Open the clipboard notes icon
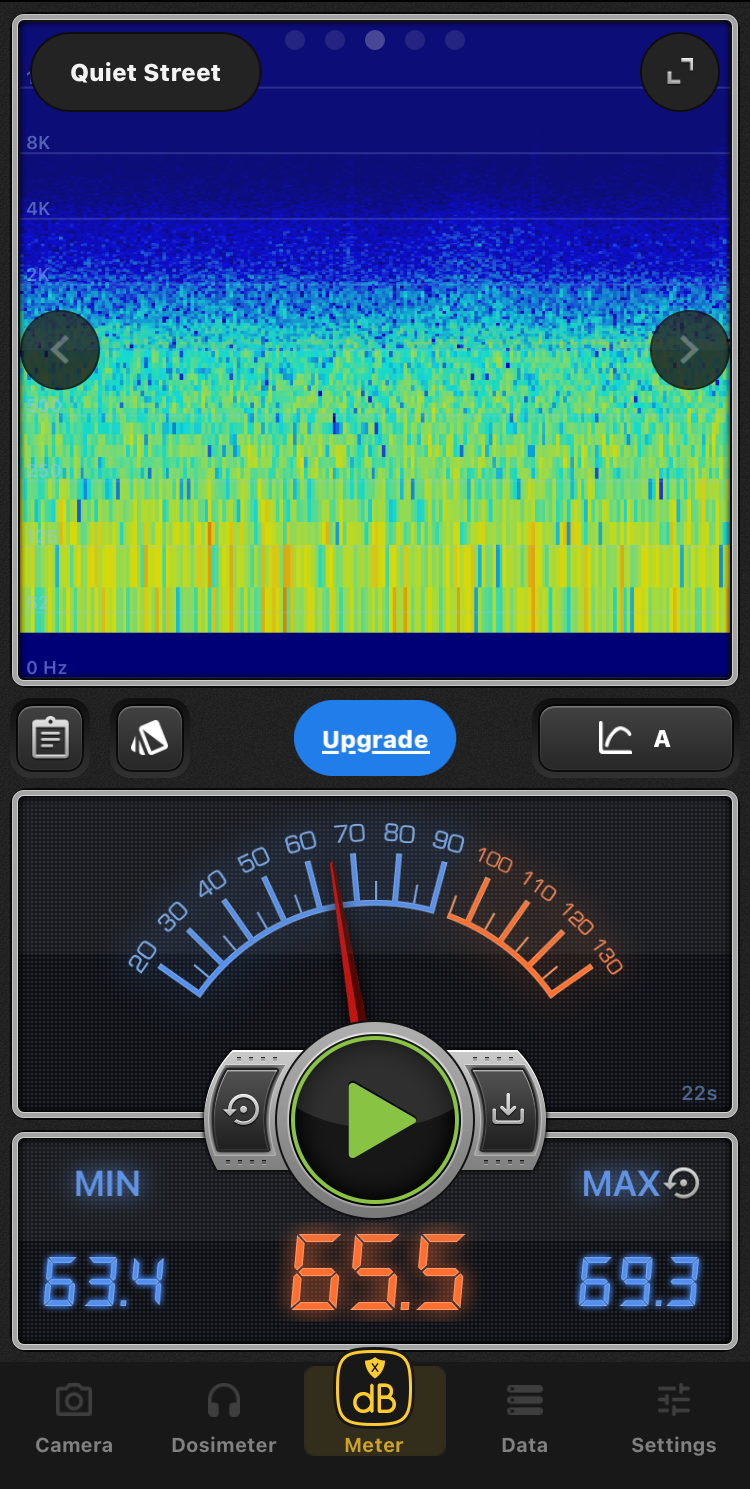Image resolution: width=750 pixels, height=1489 pixels. coord(50,739)
